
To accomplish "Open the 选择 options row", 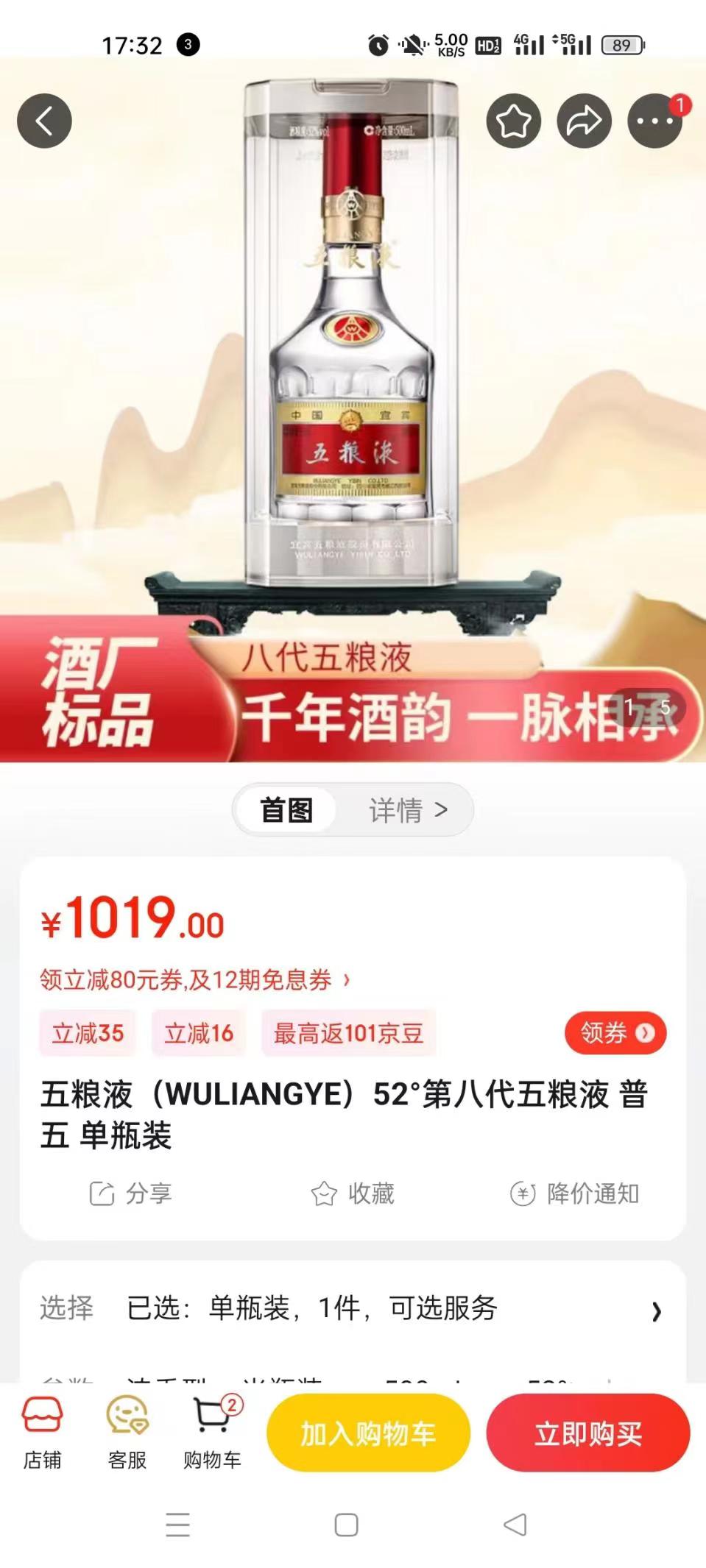I will (x=353, y=1308).
